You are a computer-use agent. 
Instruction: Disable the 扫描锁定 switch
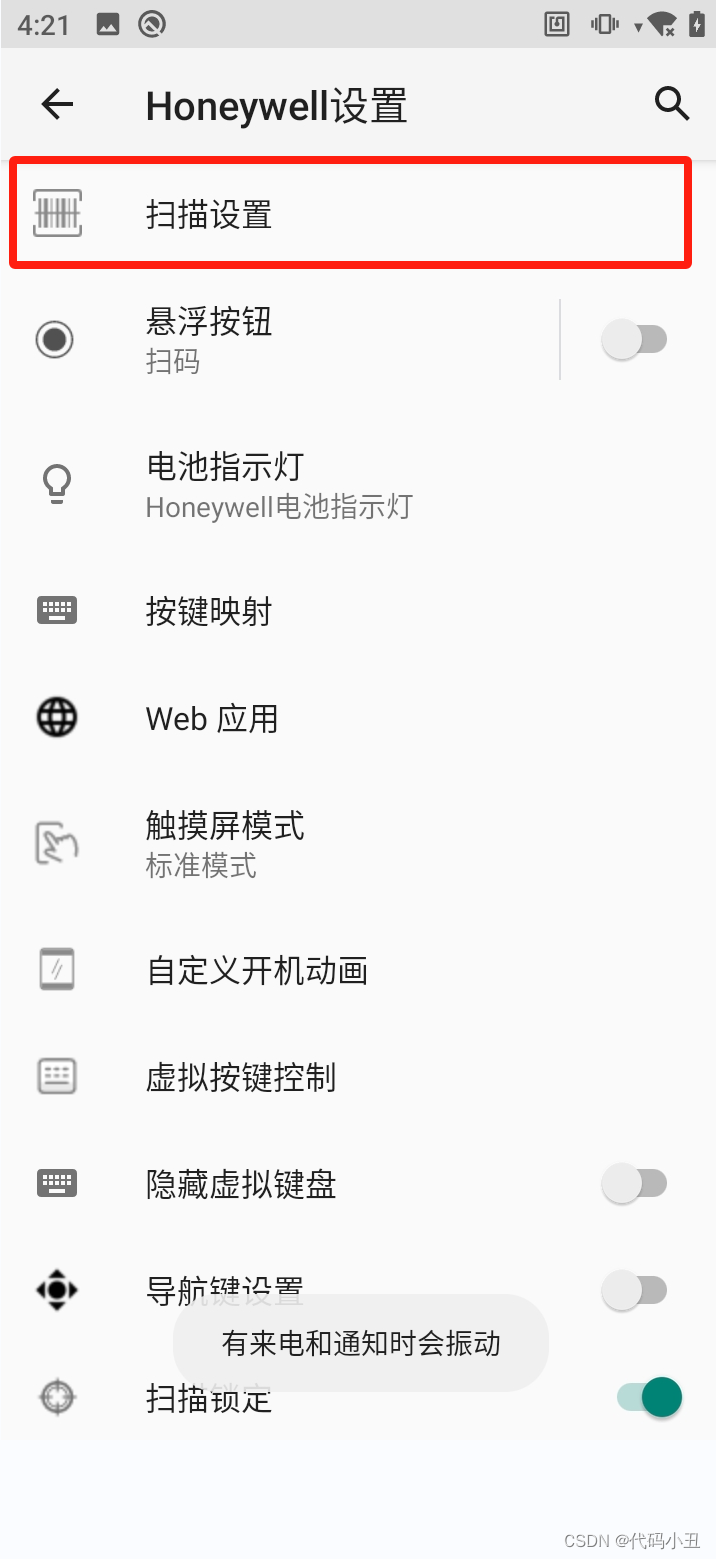650,1397
